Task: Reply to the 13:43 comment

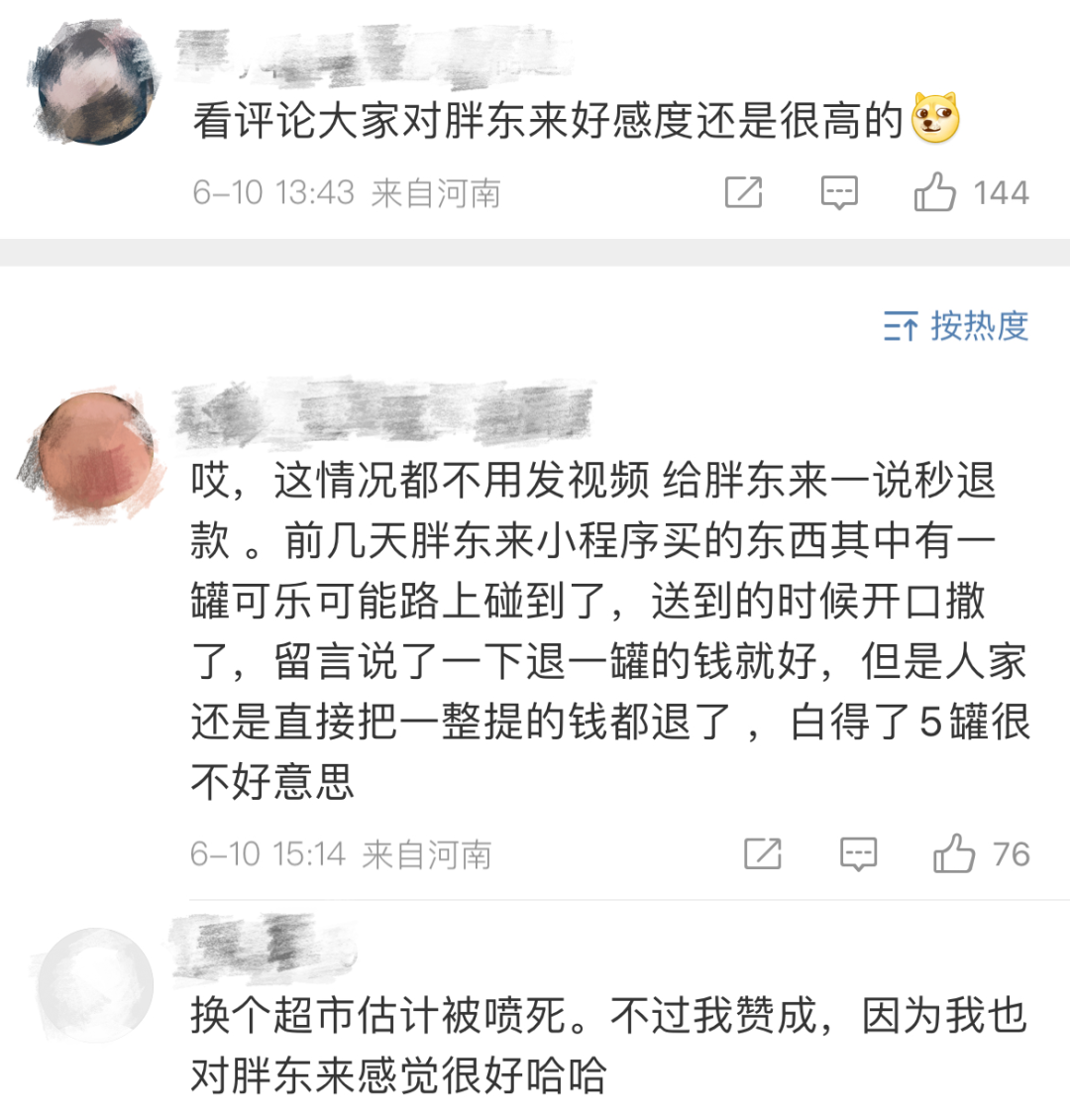Action: coord(838,192)
